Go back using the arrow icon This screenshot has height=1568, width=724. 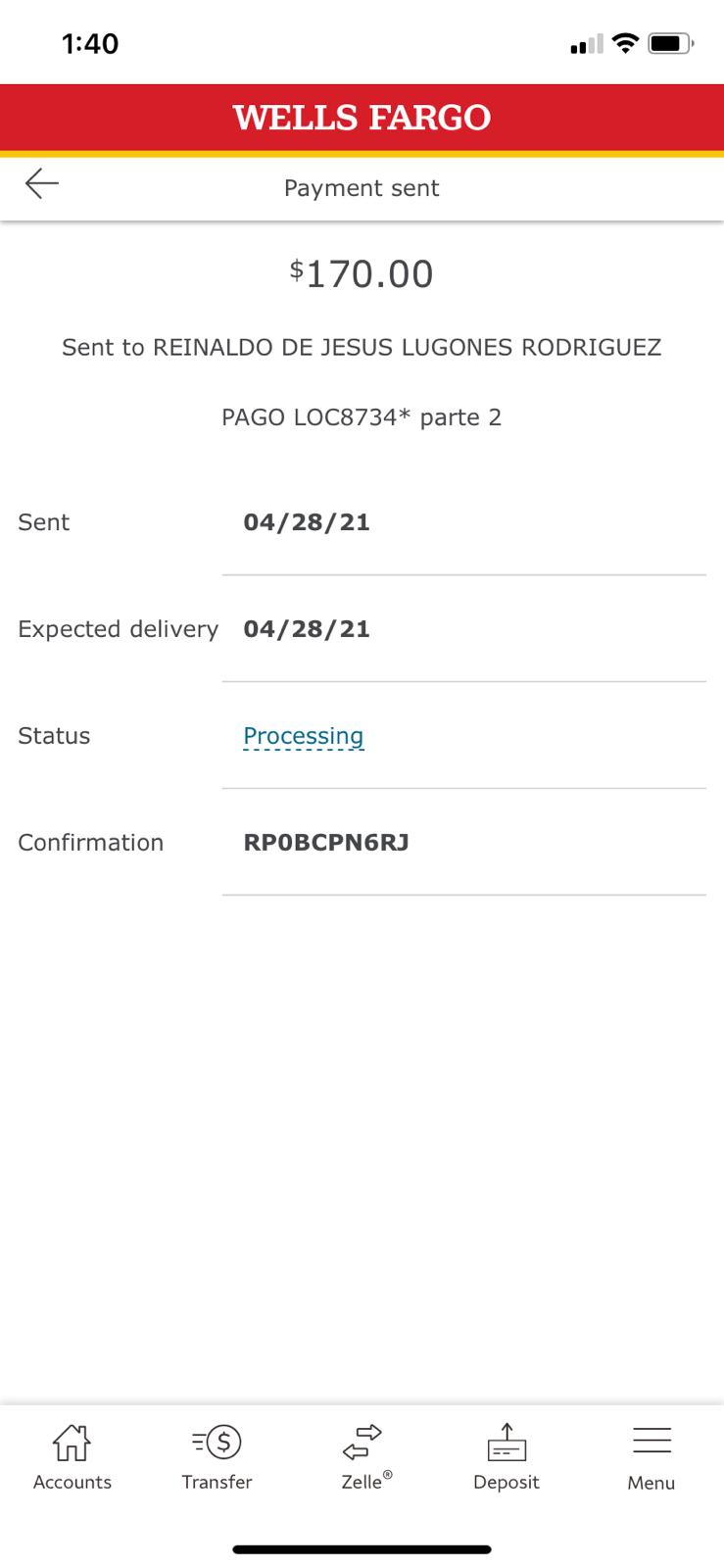pyautogui.click(x=42, y=183)
